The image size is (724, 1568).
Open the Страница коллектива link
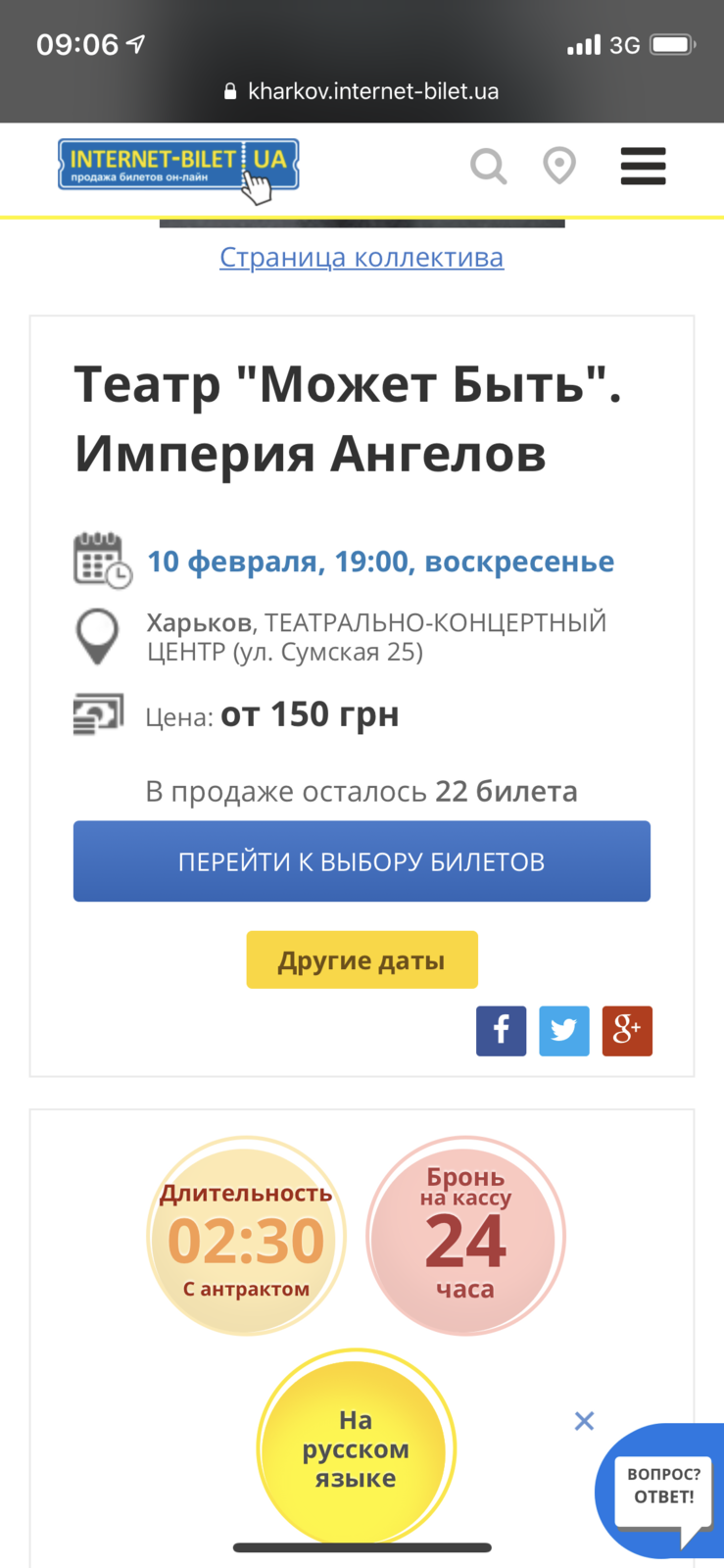click(362, 257)
